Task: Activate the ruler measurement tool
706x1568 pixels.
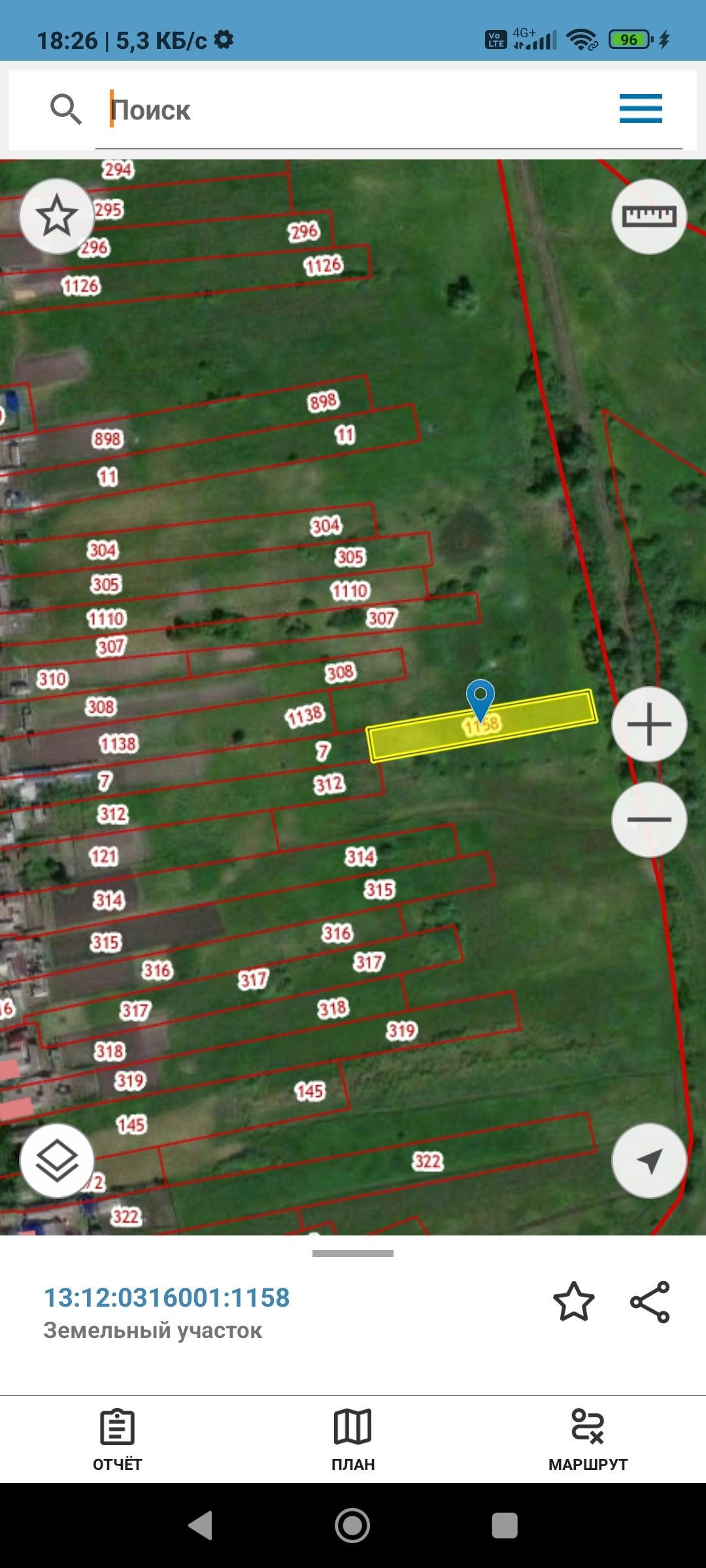Action: [x=649, y=216]
